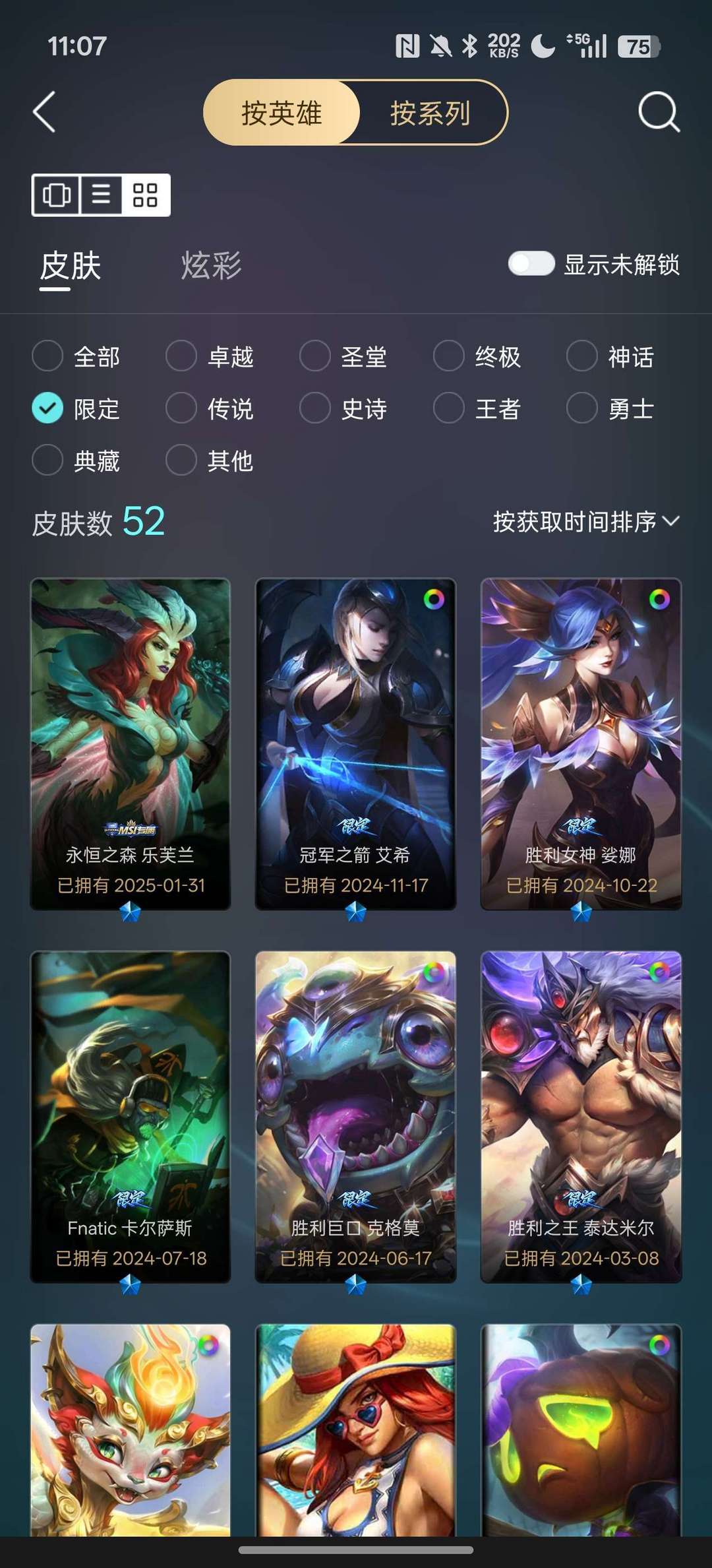Image resolution: width=712 pixels, height=1568 pixels.
Task: Enable the 显示未解锁 switch
Action: tap(531, 263)
